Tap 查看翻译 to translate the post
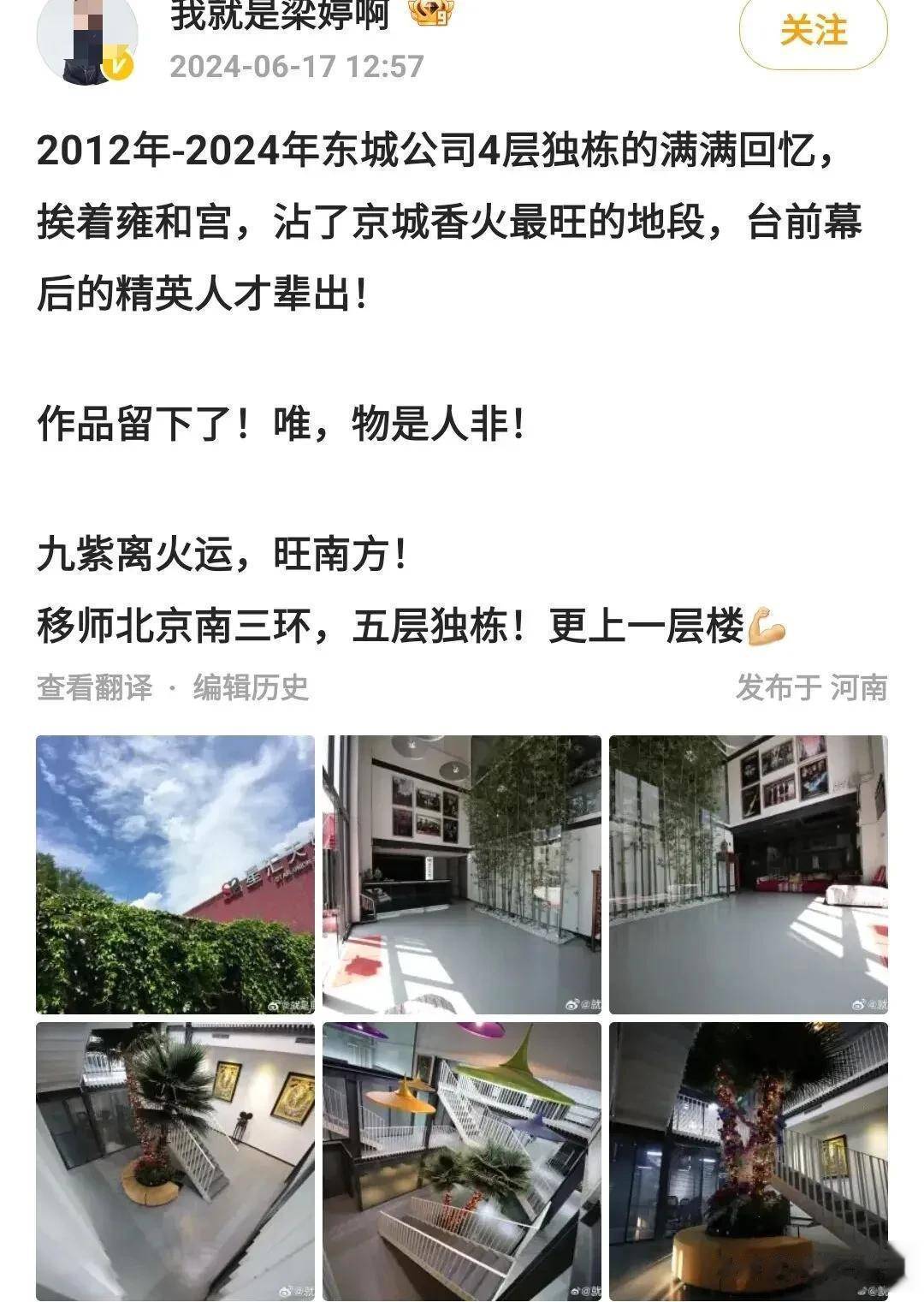The width and height of the screenshot is (924, 1302). (94, 687)
